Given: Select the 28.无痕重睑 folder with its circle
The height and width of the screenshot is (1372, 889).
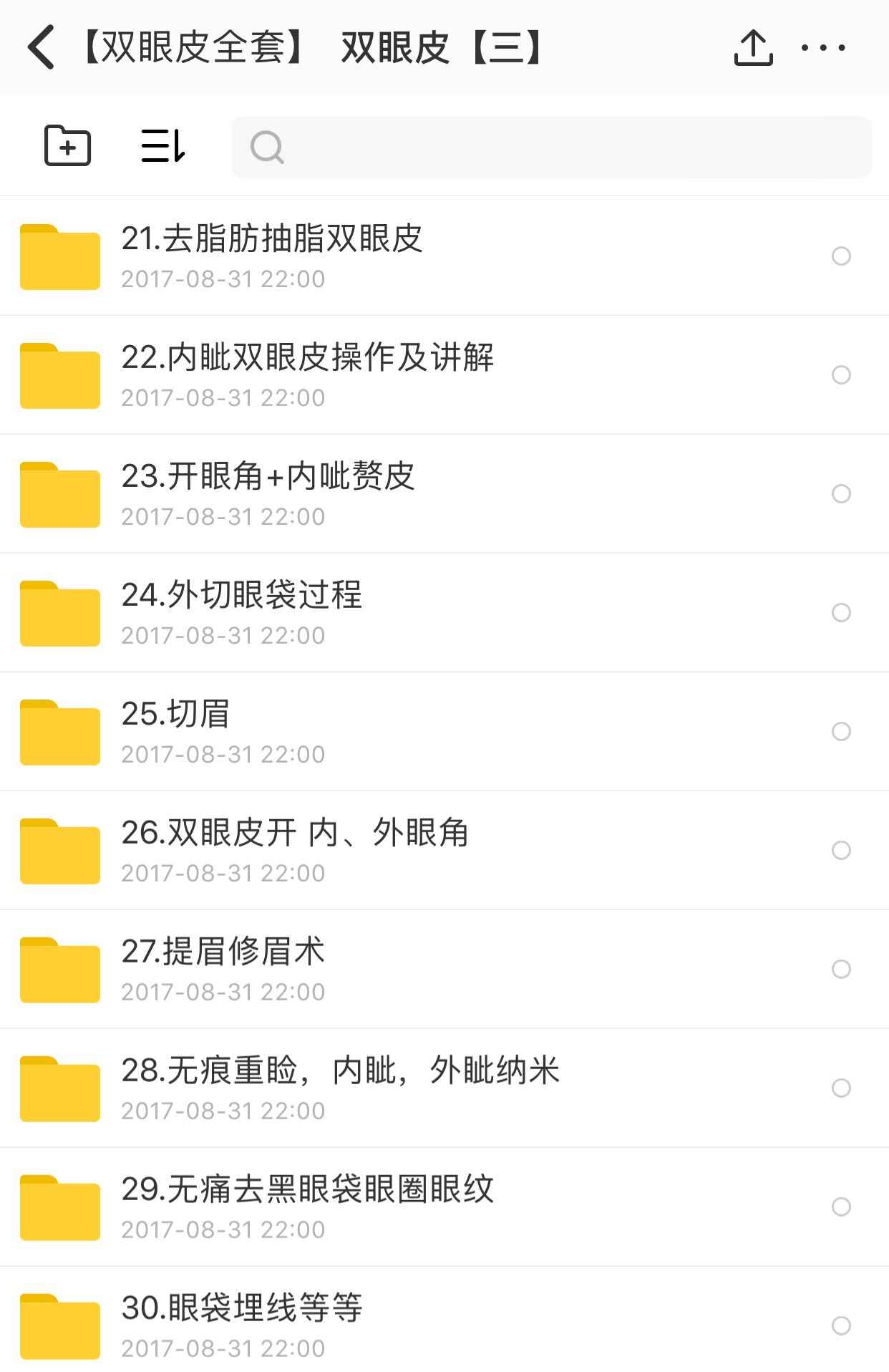Looking at the screenshot, I should click(841, 1088).
